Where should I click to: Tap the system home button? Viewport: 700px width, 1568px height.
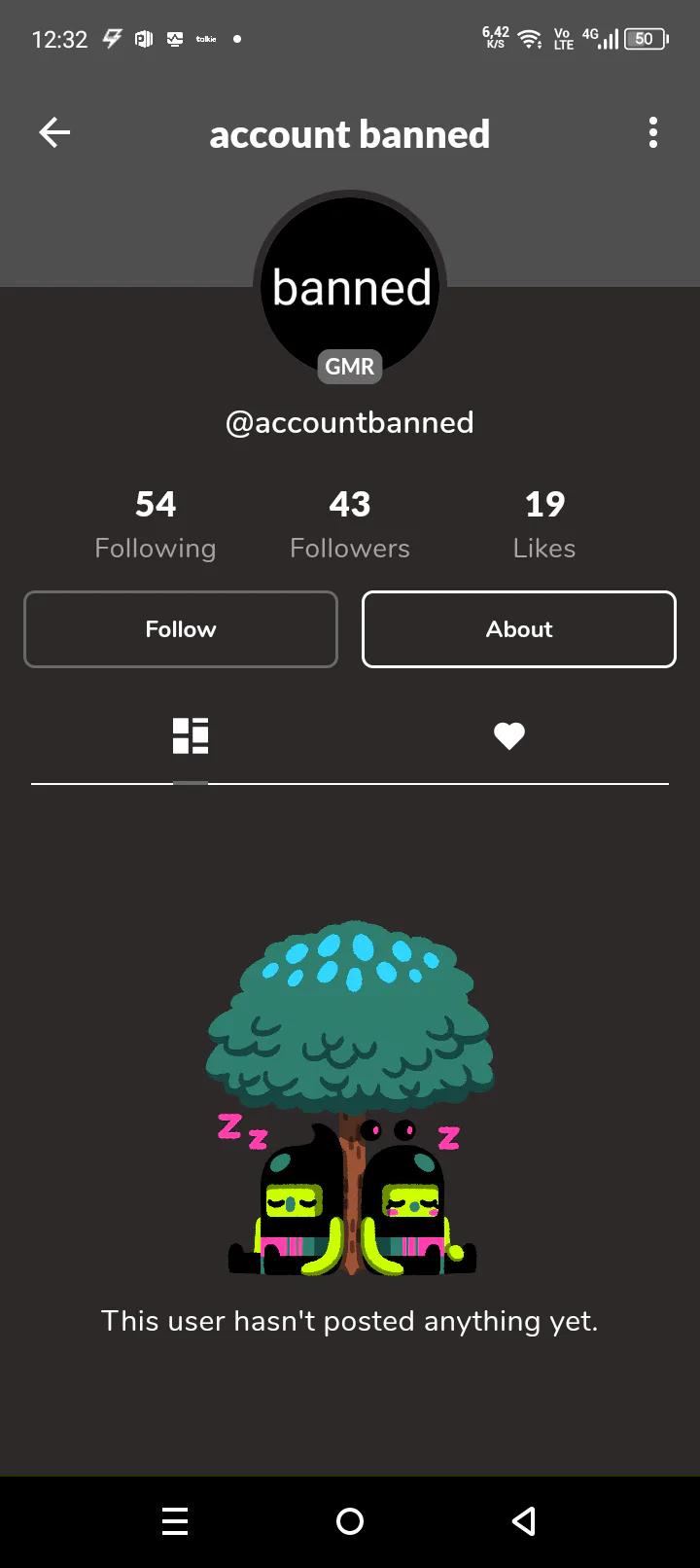click(350, 1521)
